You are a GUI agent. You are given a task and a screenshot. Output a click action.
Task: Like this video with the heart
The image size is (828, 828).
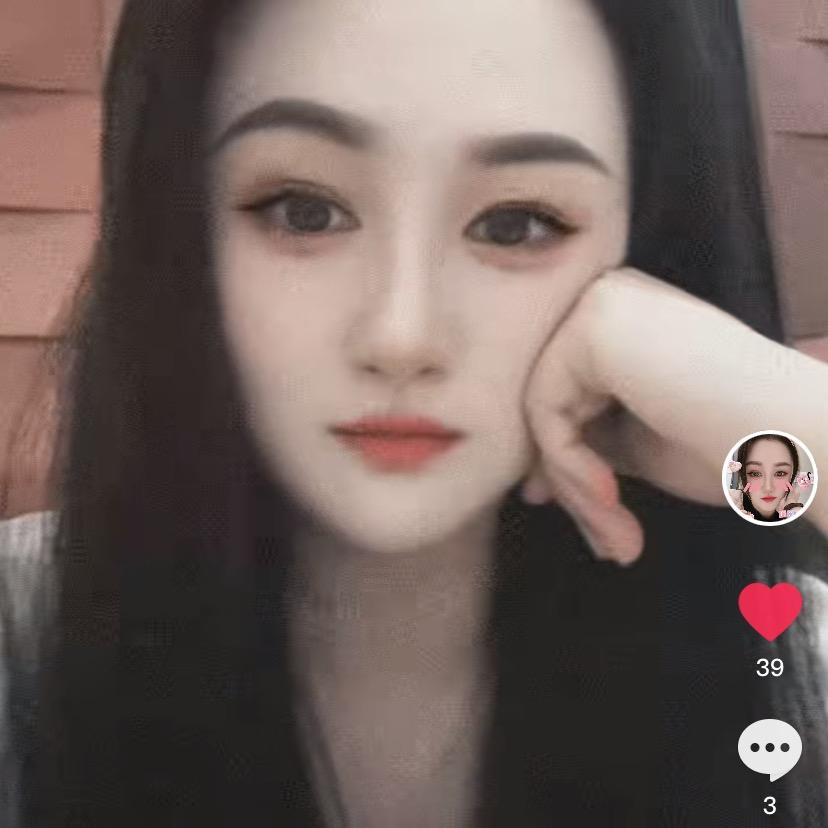[x=769, y=610]
